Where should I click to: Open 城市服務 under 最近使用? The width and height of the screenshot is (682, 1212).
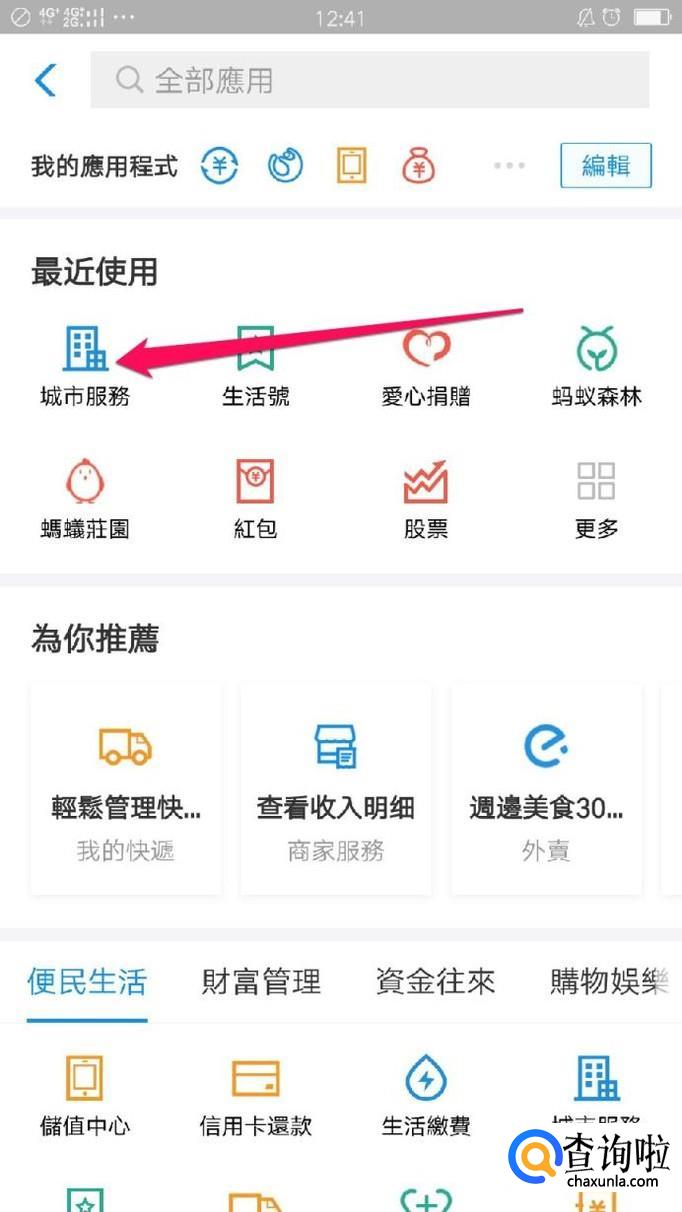[x=85, y=365]
